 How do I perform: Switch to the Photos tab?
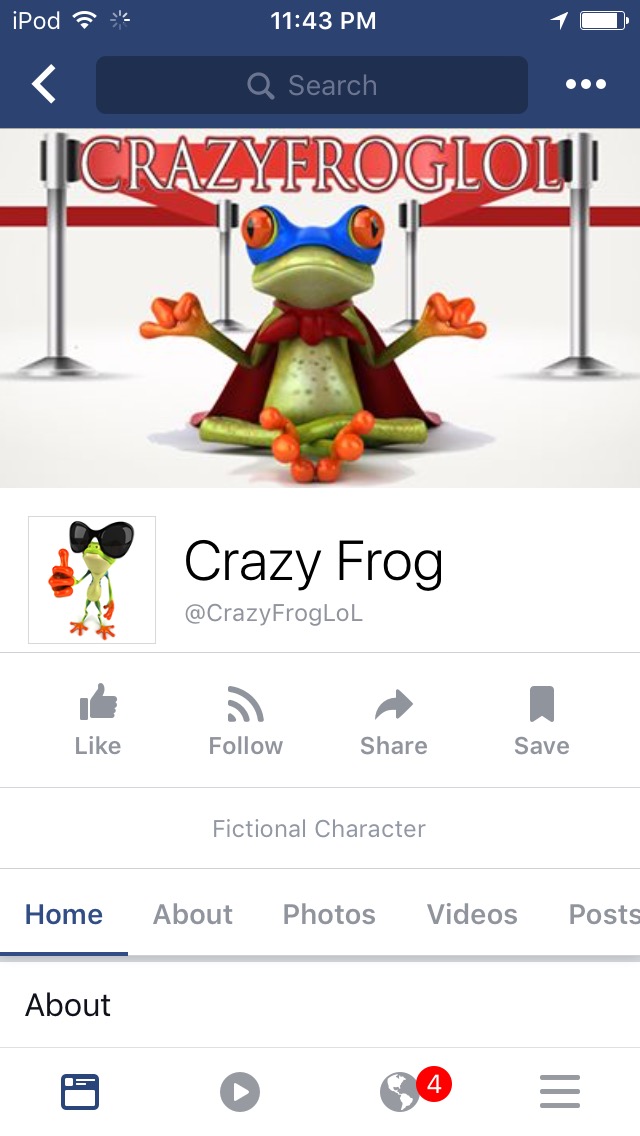click(x=329, y=914)
